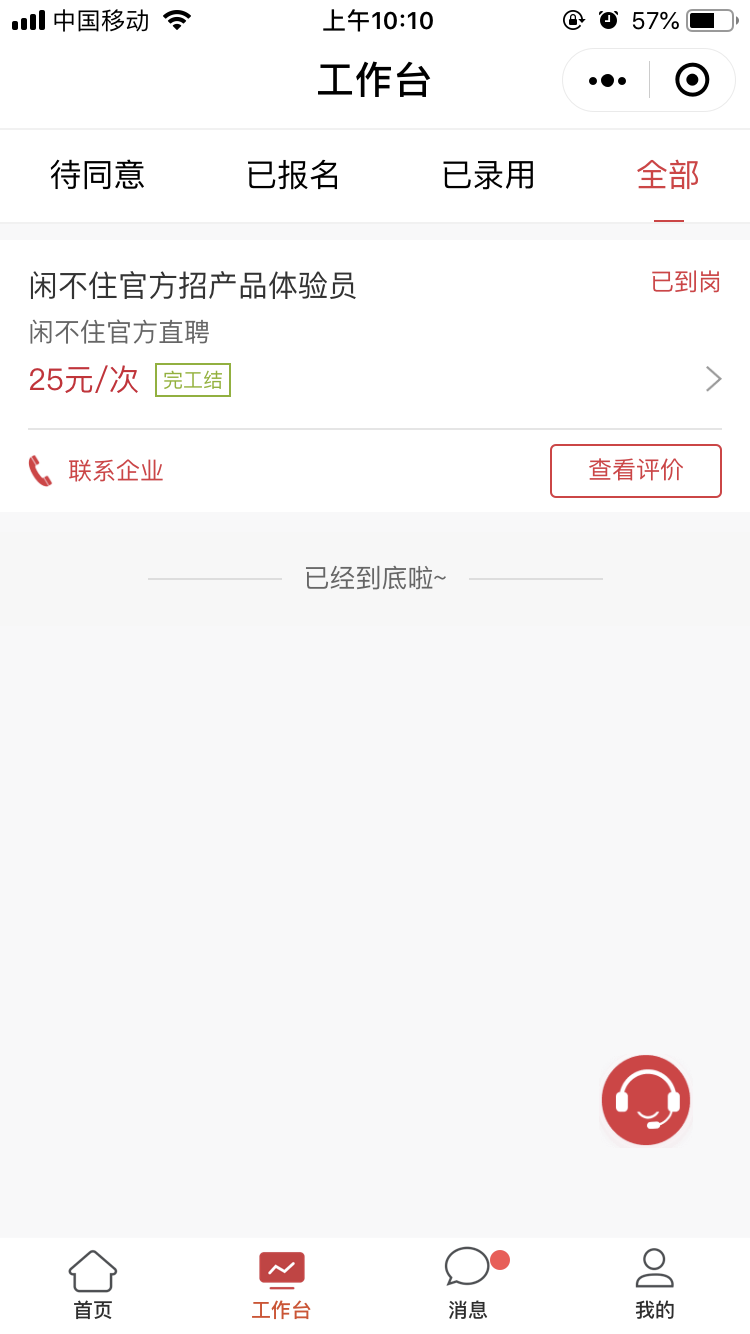
Task: Open customer service headset button
Action: (x=646, y=1100)
